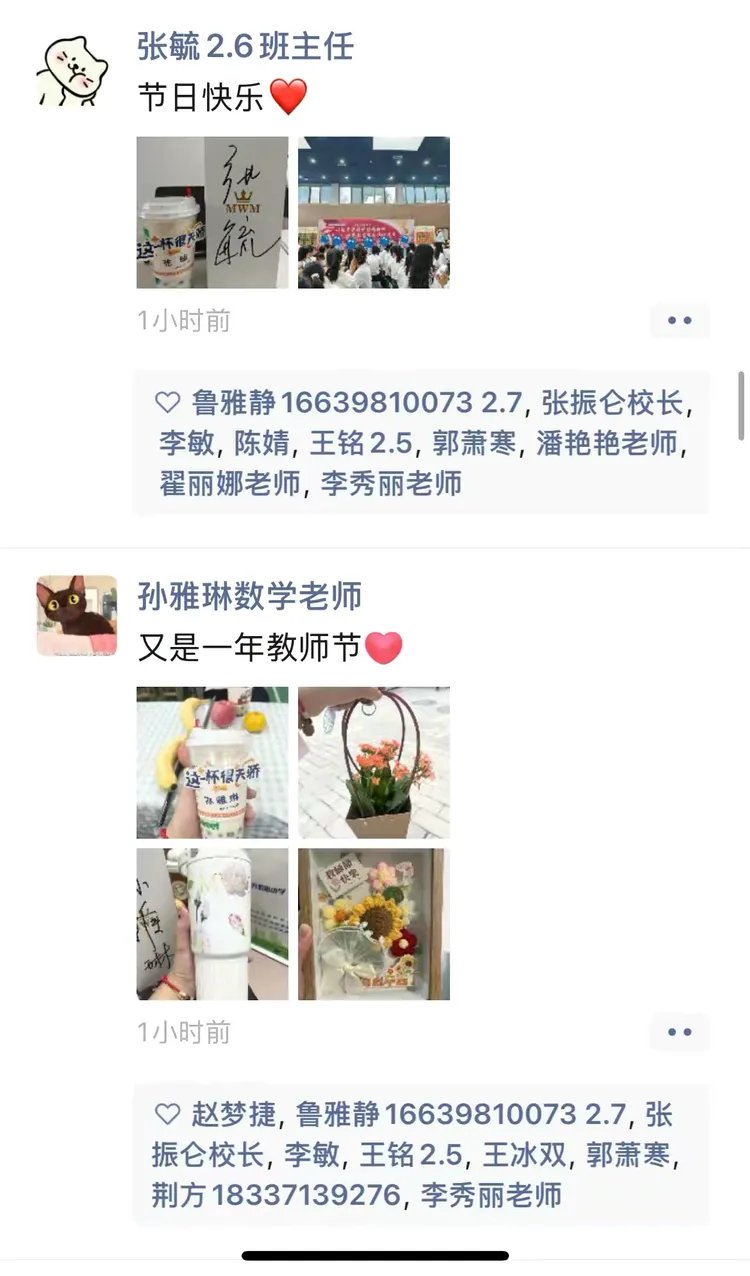Open 张毓 2.6 班主任's profile avatar
This screenshot has height=1276, width=750.
tap(72, 70)
